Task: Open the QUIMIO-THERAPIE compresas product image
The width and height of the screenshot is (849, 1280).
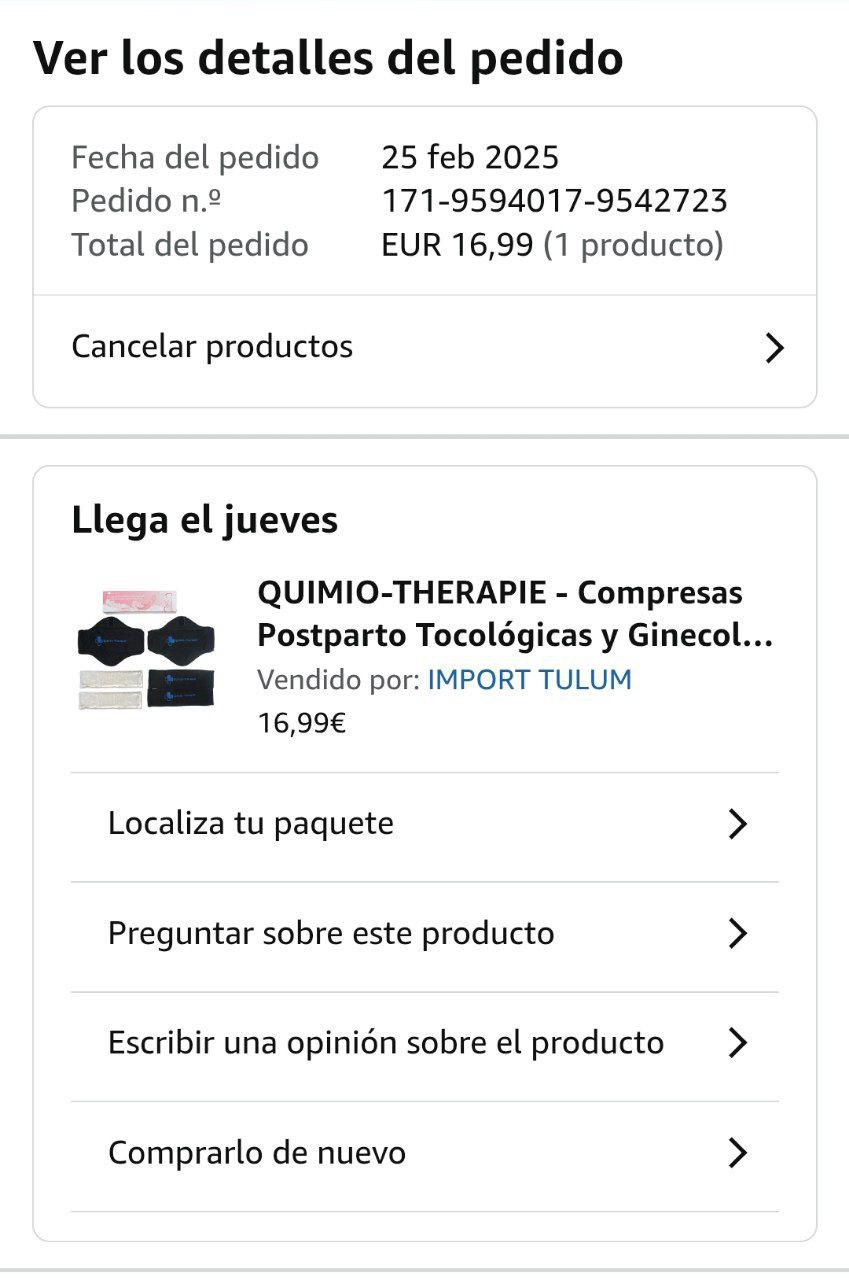Action: [x=146, y=650]
